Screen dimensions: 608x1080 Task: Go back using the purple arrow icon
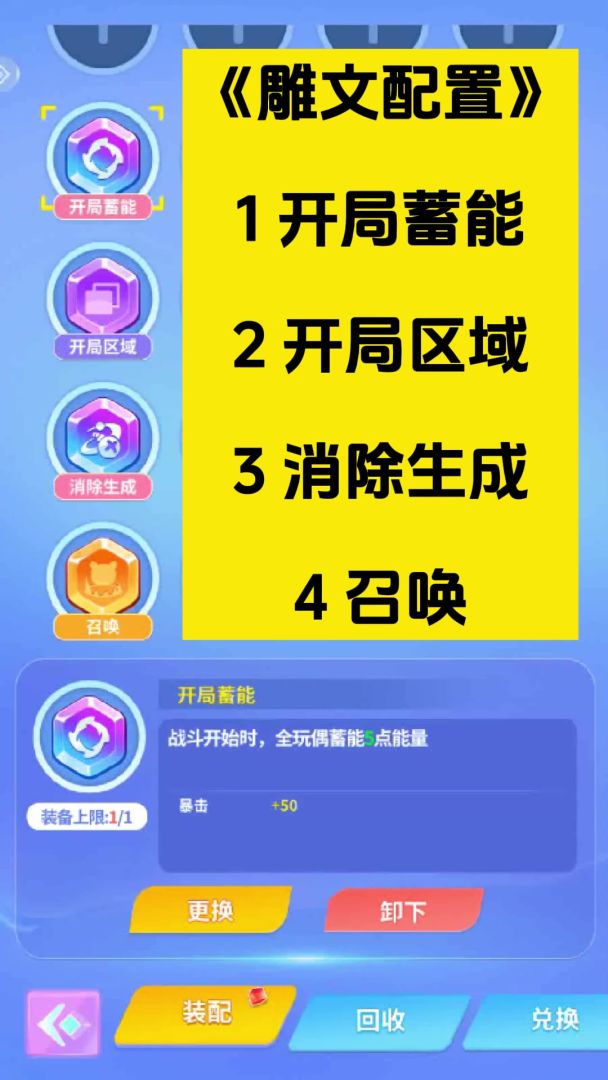tap(63, 1023)
